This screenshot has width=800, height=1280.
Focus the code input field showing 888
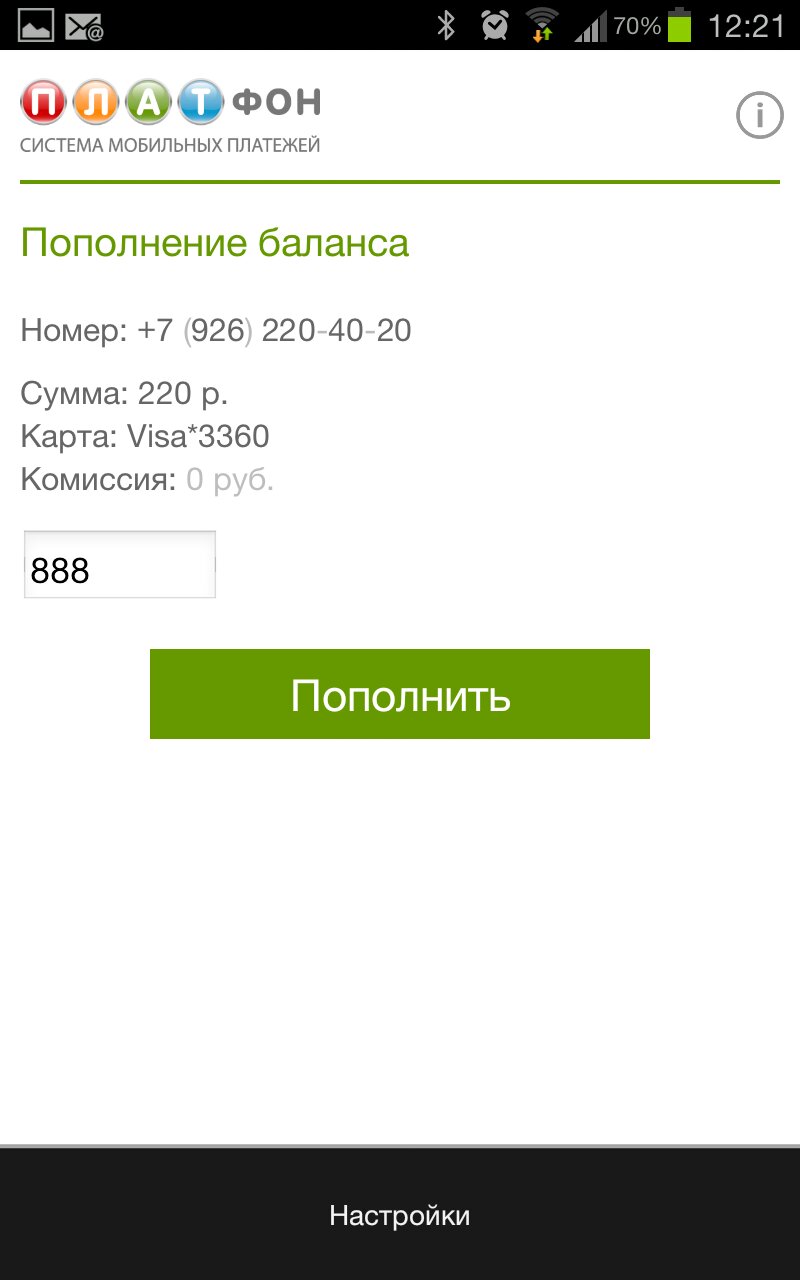click(120, 565)
